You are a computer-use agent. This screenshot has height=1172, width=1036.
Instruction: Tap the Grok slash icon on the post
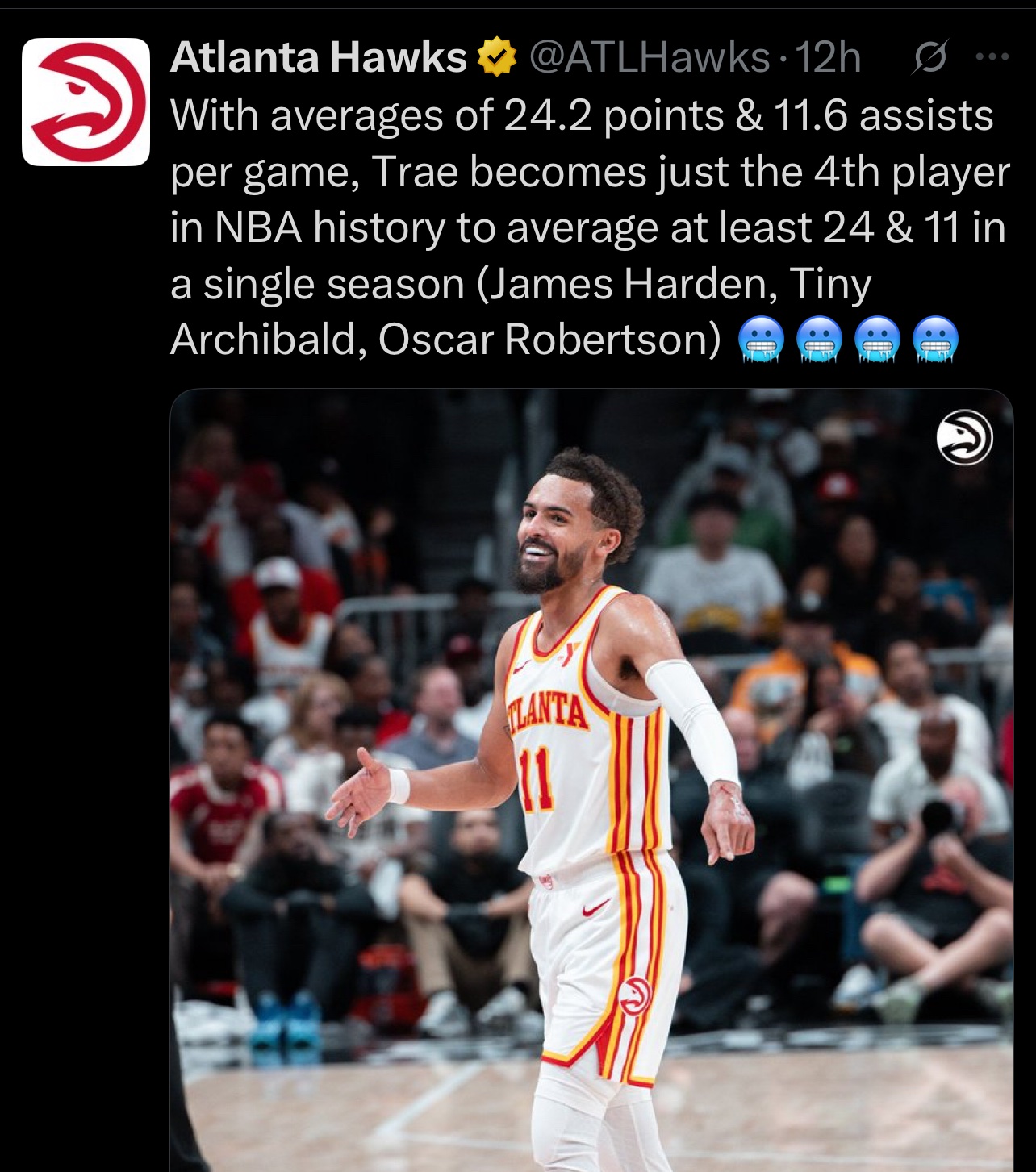[929, 59]
